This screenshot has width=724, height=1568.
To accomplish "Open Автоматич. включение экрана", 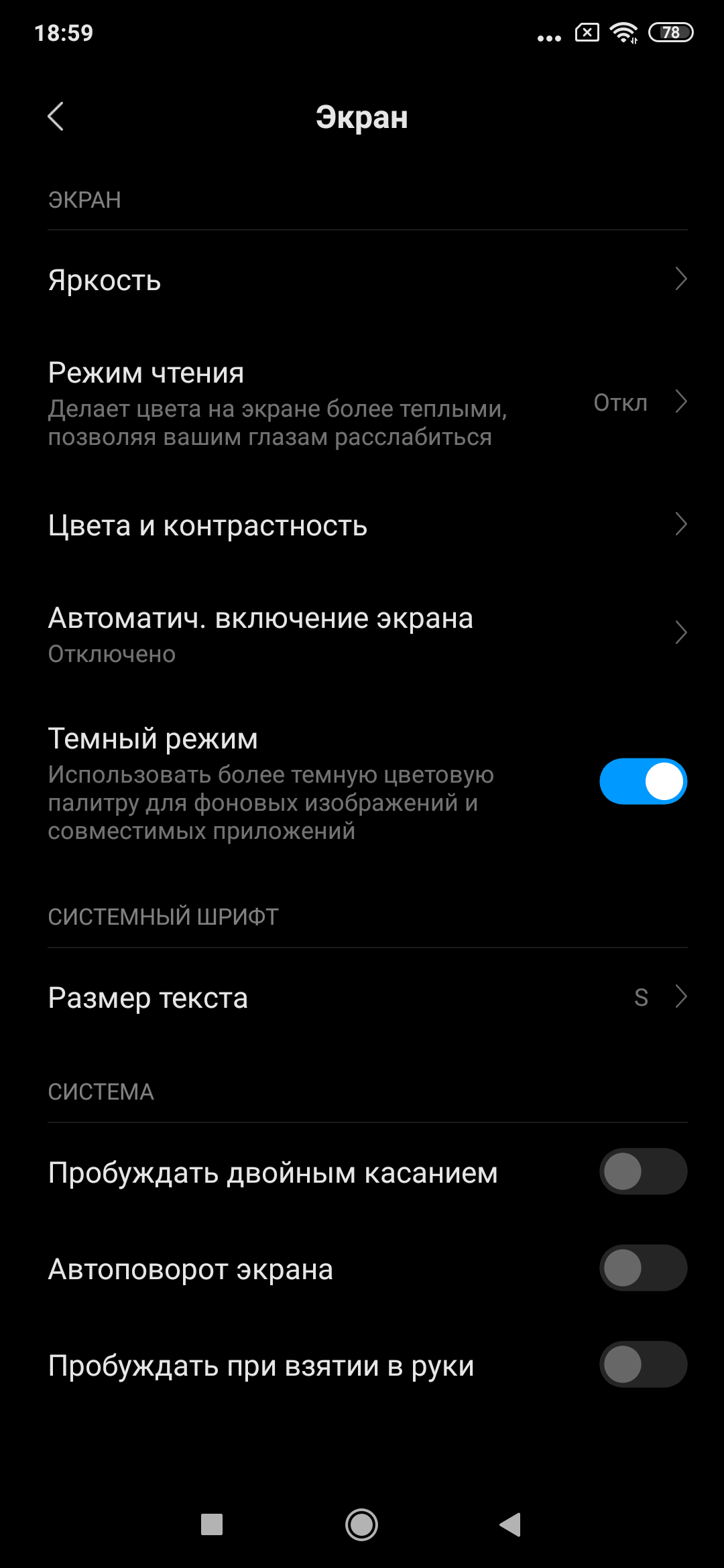I will (362, 633).
